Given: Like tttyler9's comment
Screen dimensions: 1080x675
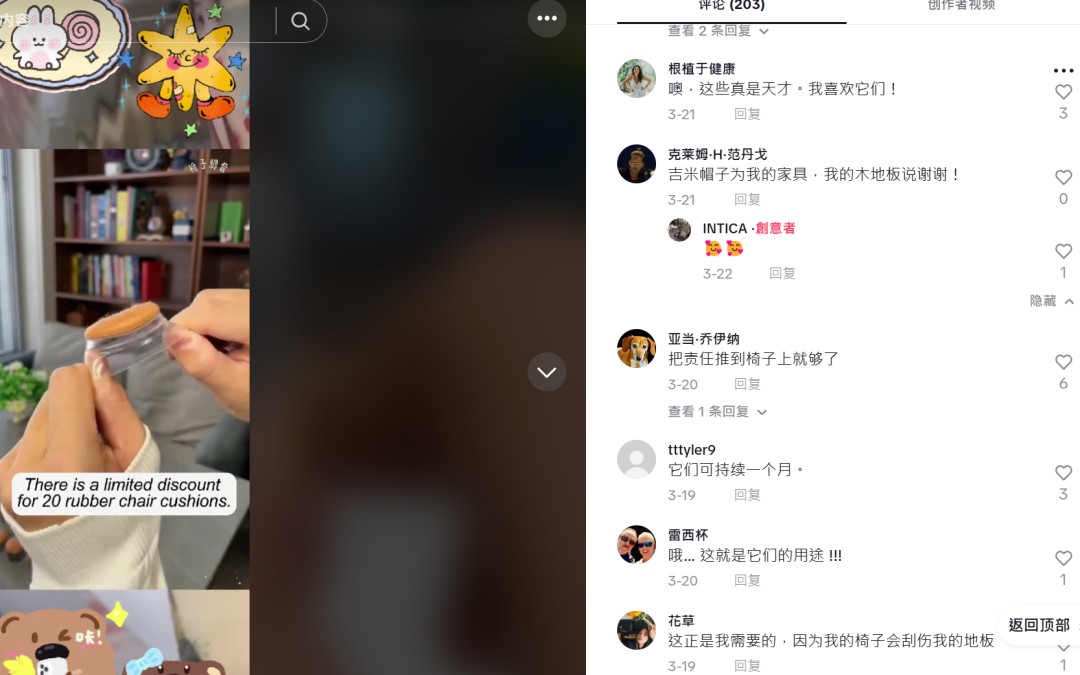Looking at the screenshot, I should click(1063, 473).
